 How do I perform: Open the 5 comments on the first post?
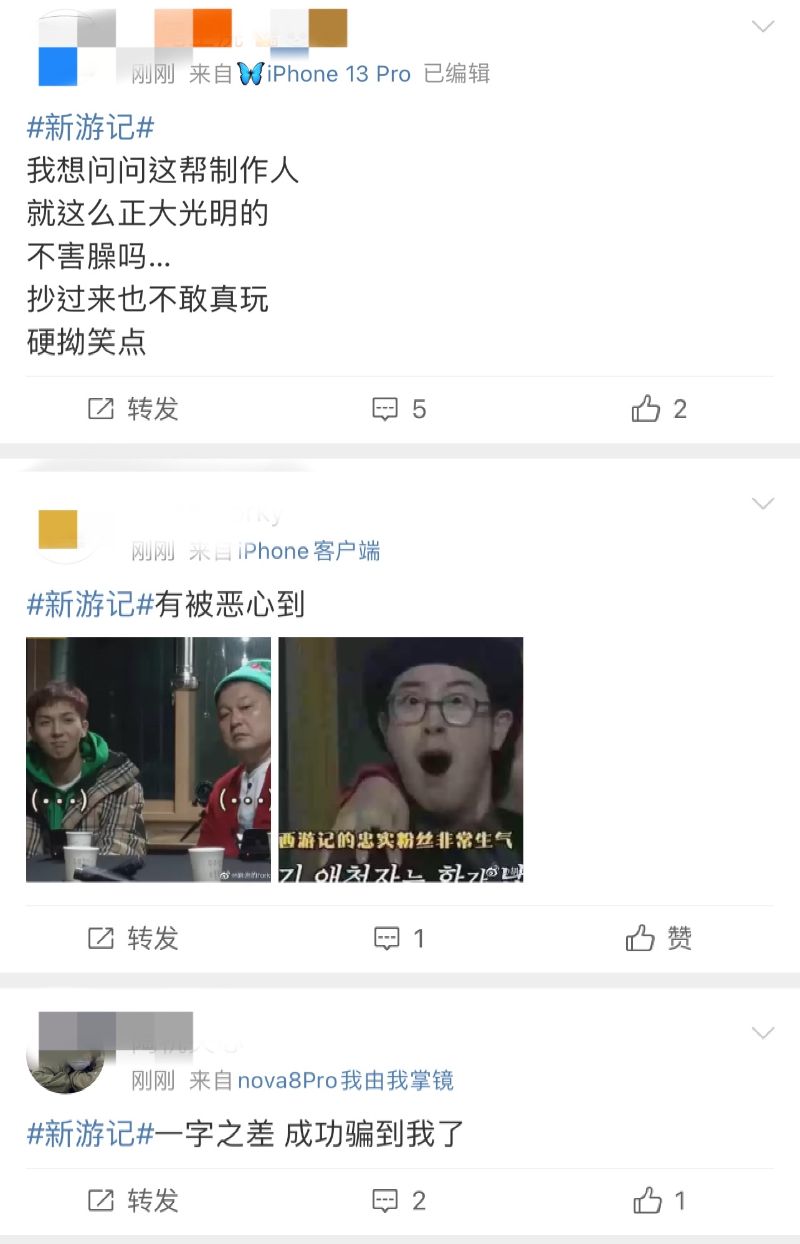(x=399, y=409)
